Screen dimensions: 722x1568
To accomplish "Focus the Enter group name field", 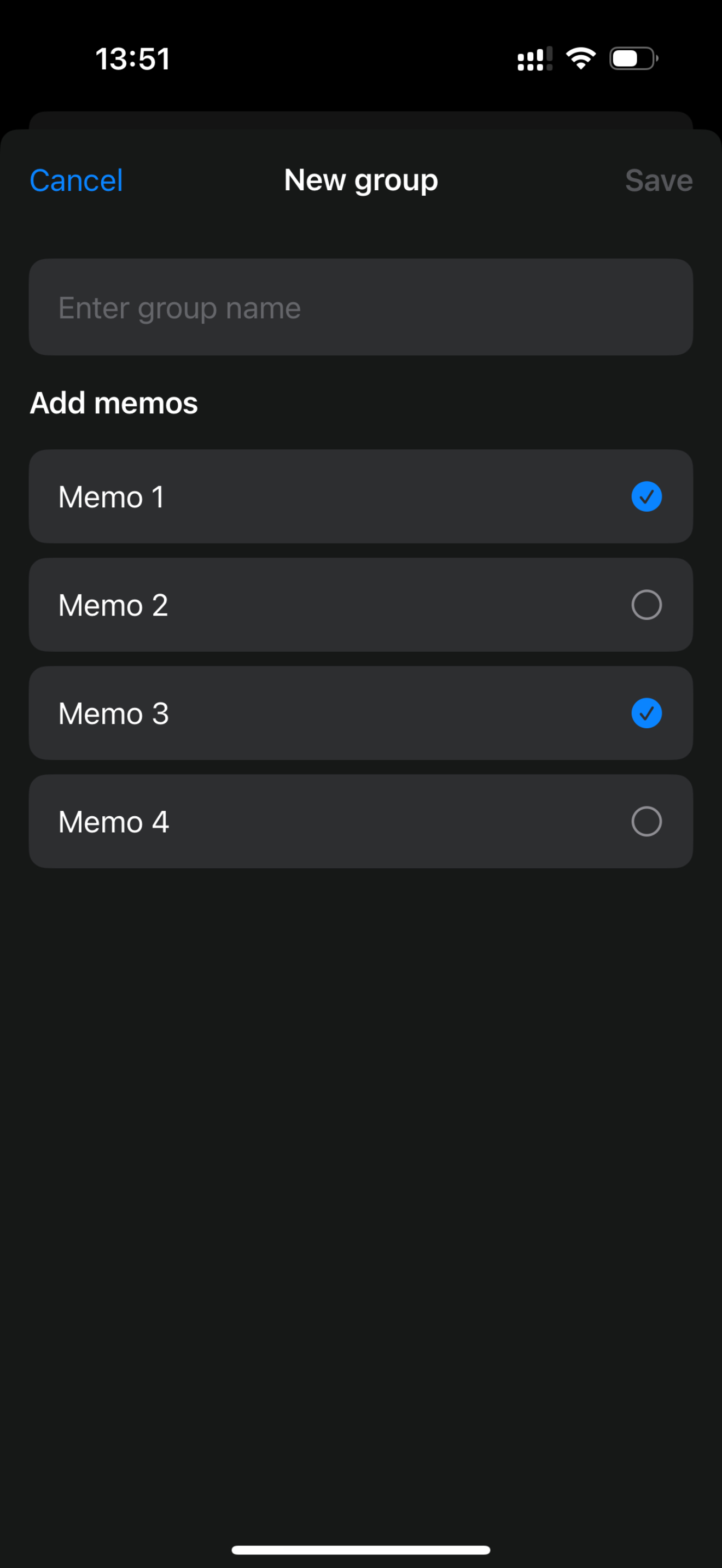I will pyautogui.click(x=361, y=307).
